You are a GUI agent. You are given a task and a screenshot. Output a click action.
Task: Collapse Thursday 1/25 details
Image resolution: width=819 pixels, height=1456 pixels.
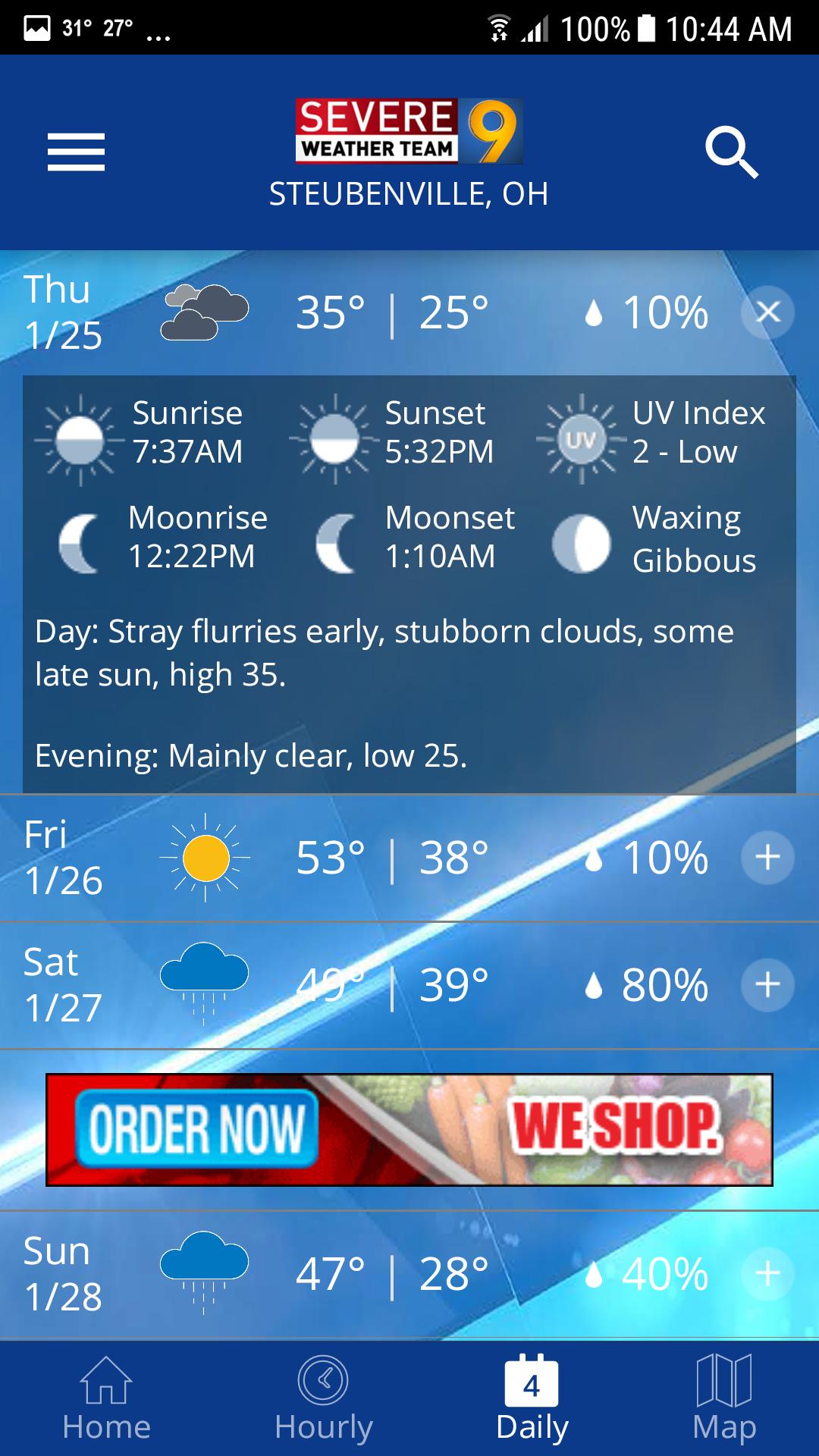767,312
